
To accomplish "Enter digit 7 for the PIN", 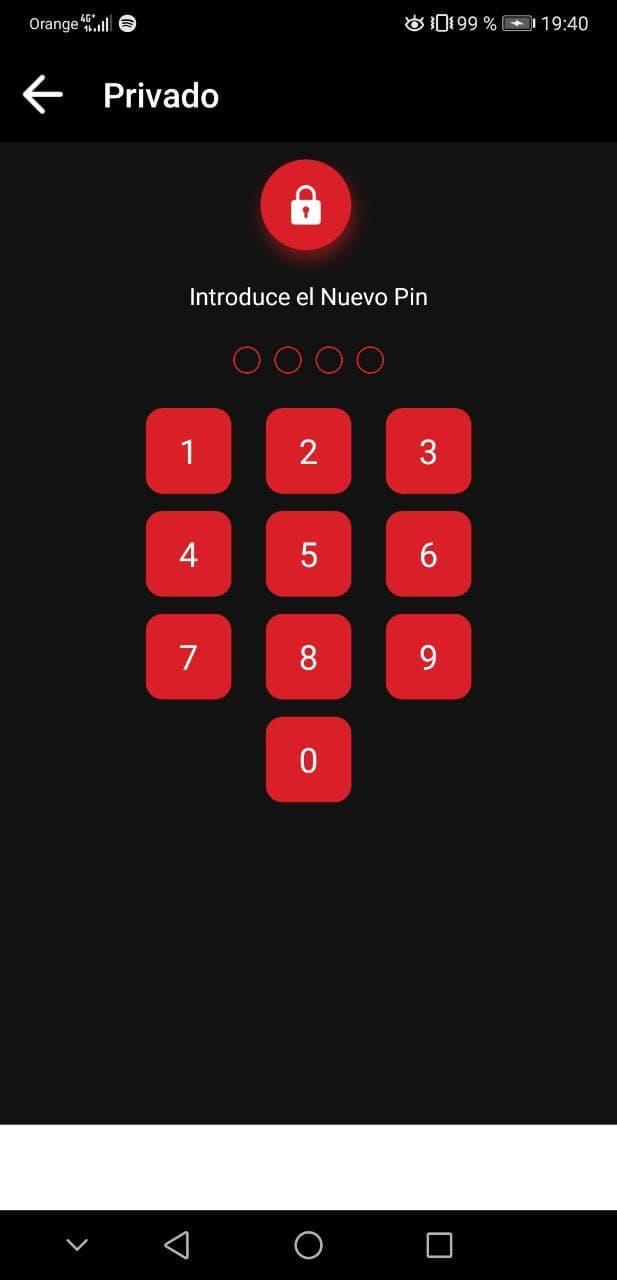I will point(188,657).
